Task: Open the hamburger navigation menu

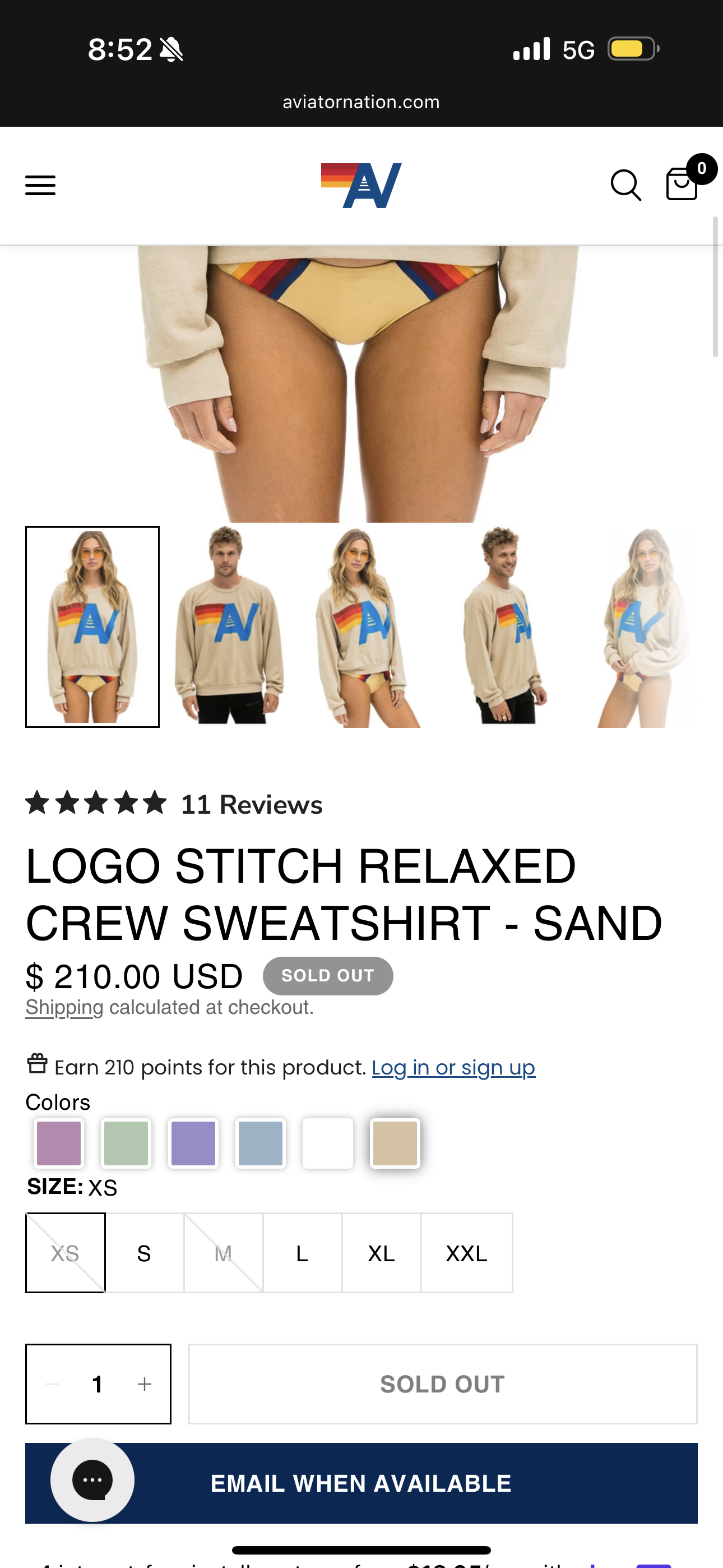Action: pos(40,185)
